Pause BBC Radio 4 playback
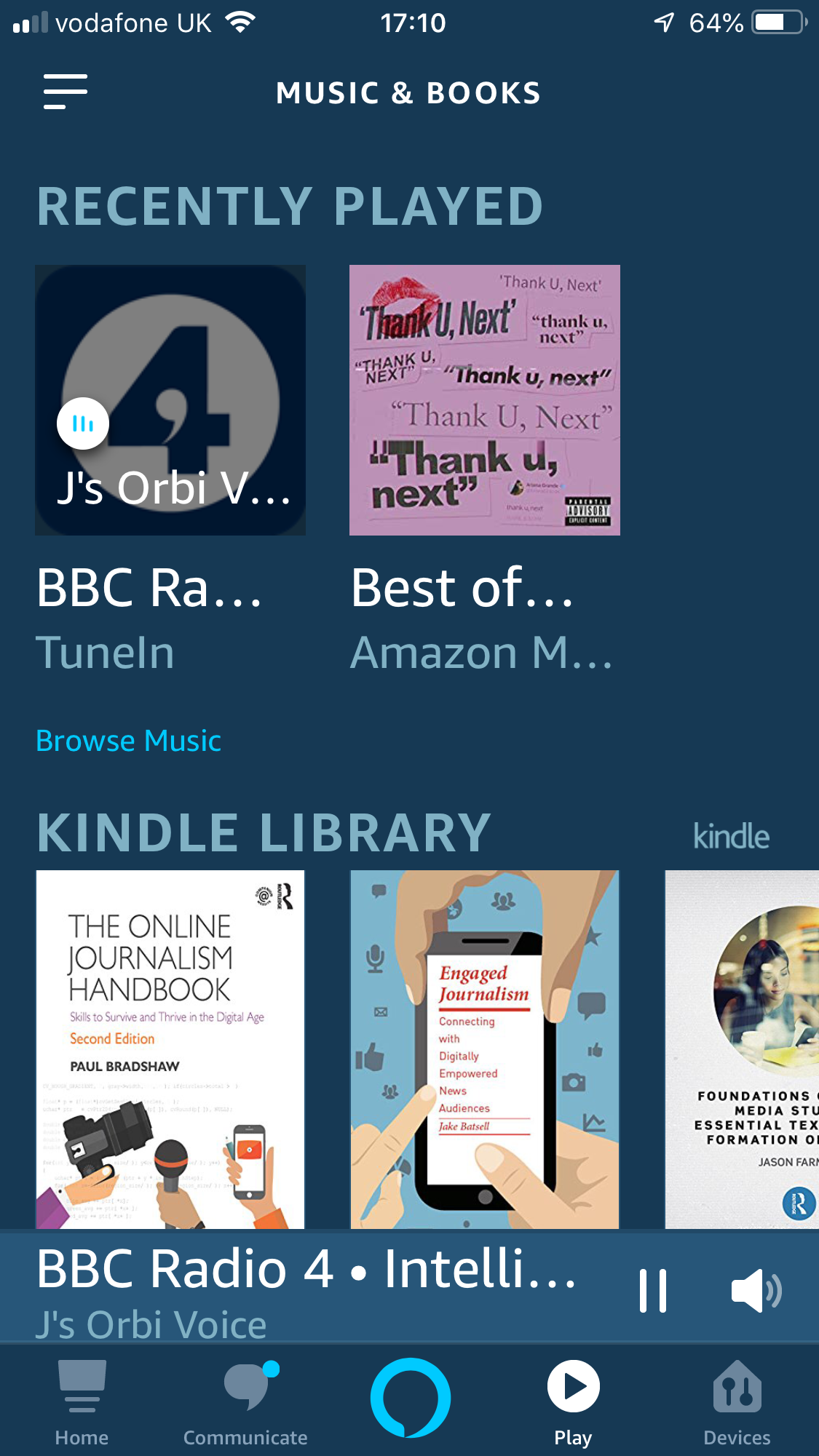The width and height of the screenshot is (819, 1456). [x=653, y=1291]
